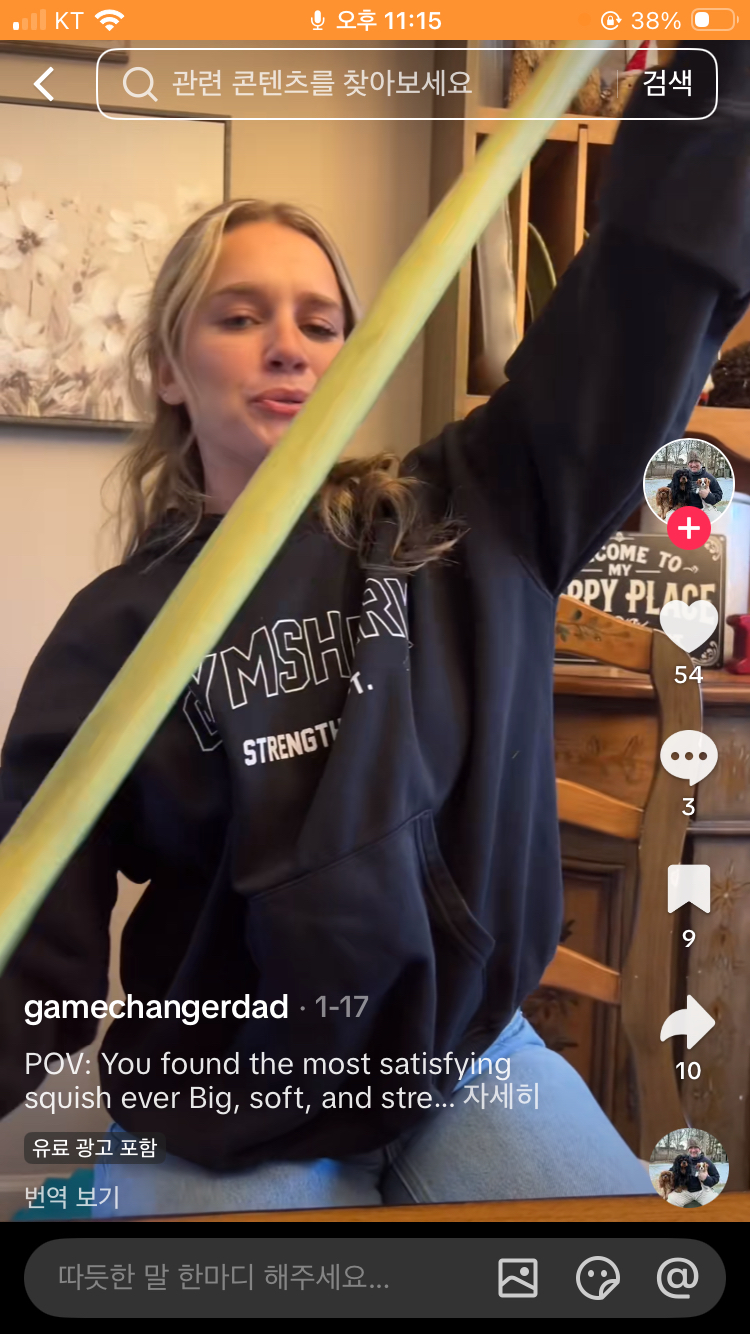
Task: Bookmark this video
Action: tap(688, 890)
